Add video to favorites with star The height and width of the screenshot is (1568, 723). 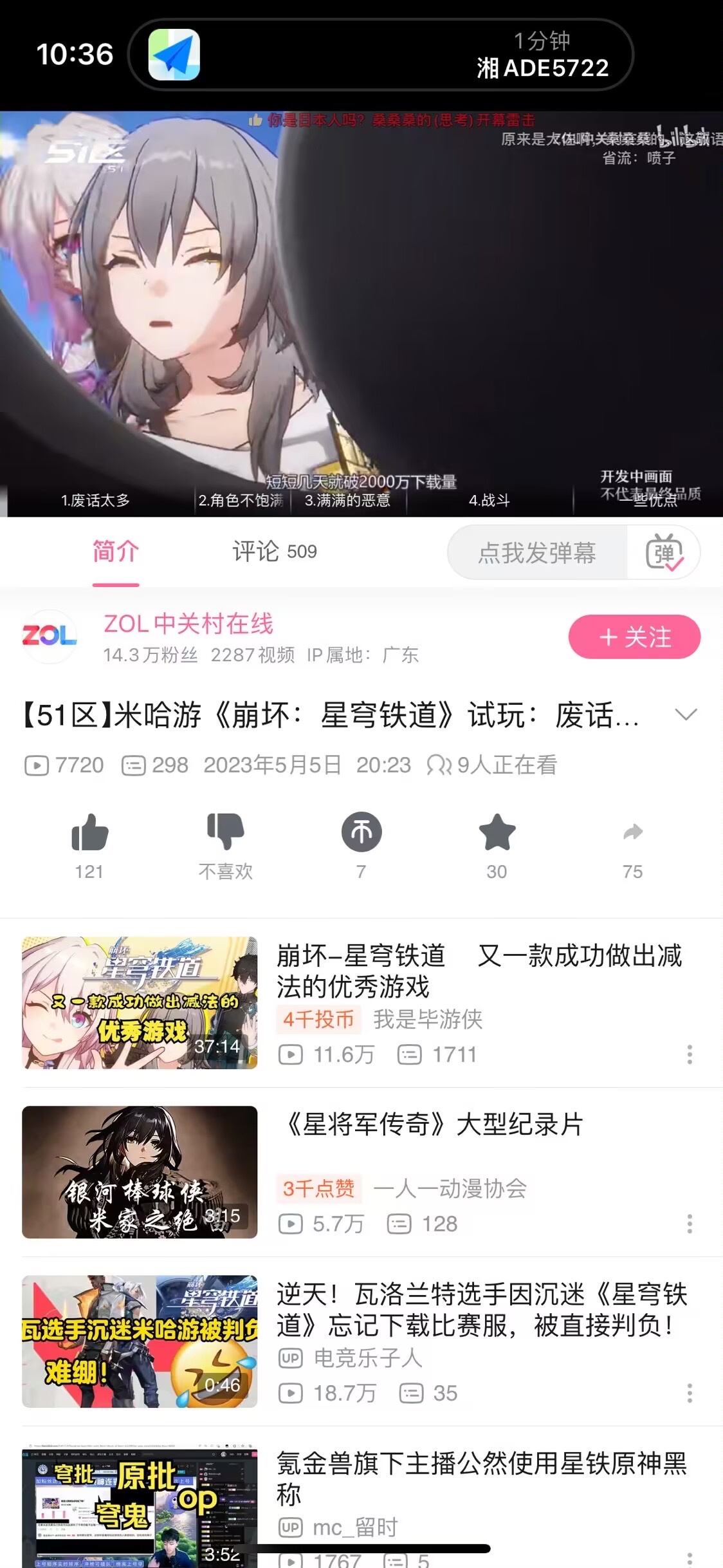point(497,832)
